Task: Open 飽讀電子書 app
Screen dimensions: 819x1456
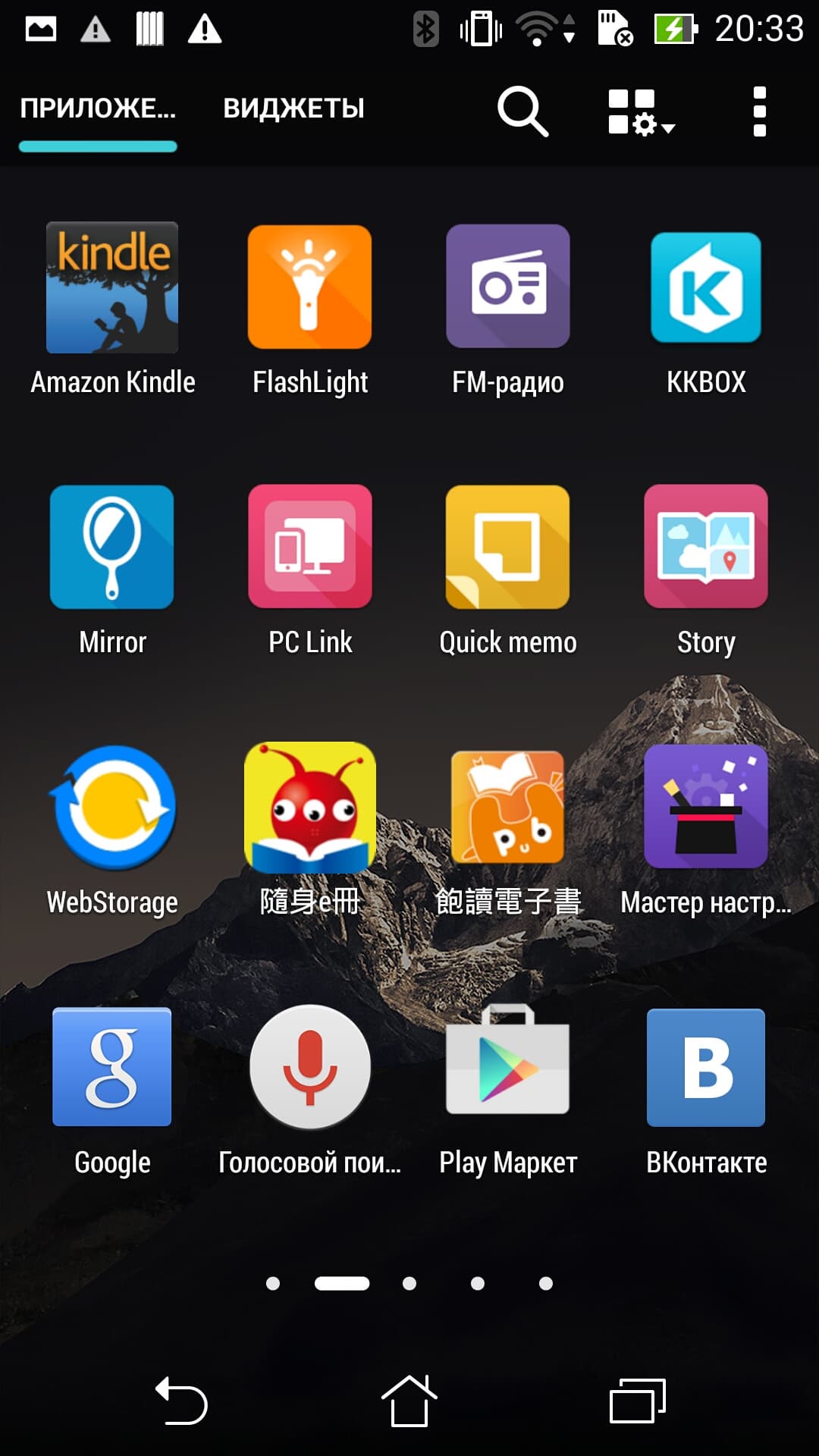Action: click(507, 807)
